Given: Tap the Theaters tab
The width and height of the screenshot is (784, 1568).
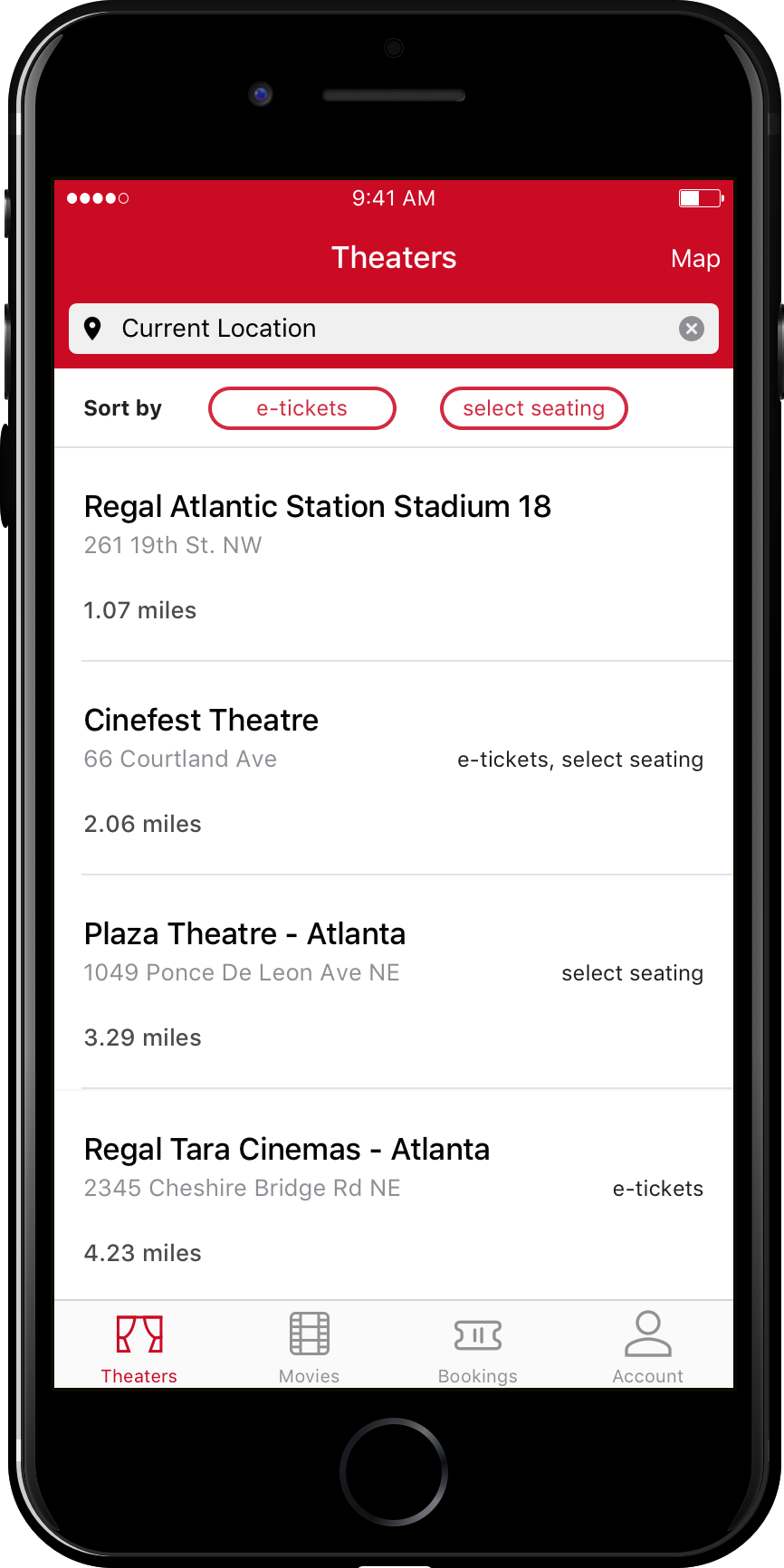Looking at the screenshot, I should (x=139, y=1347).
